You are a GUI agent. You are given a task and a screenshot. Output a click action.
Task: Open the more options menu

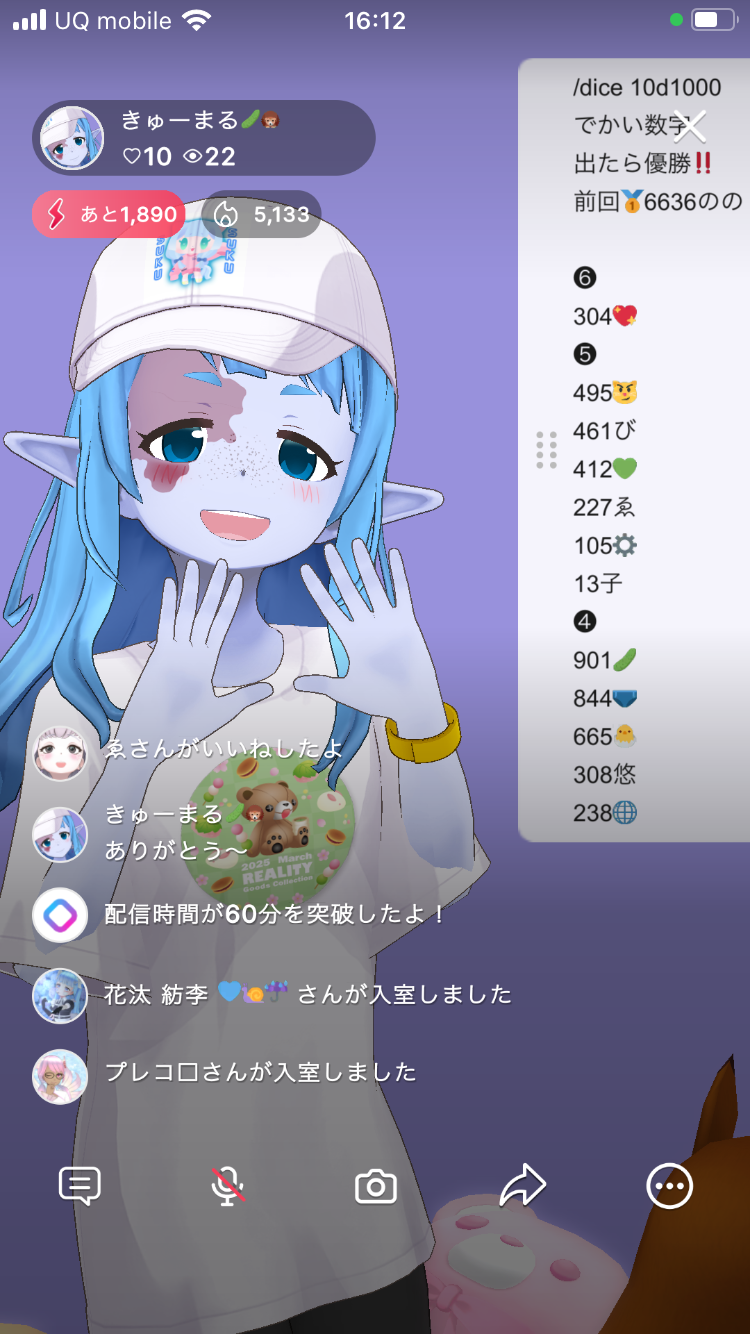pyautogui.click(x=669, y=1187)
